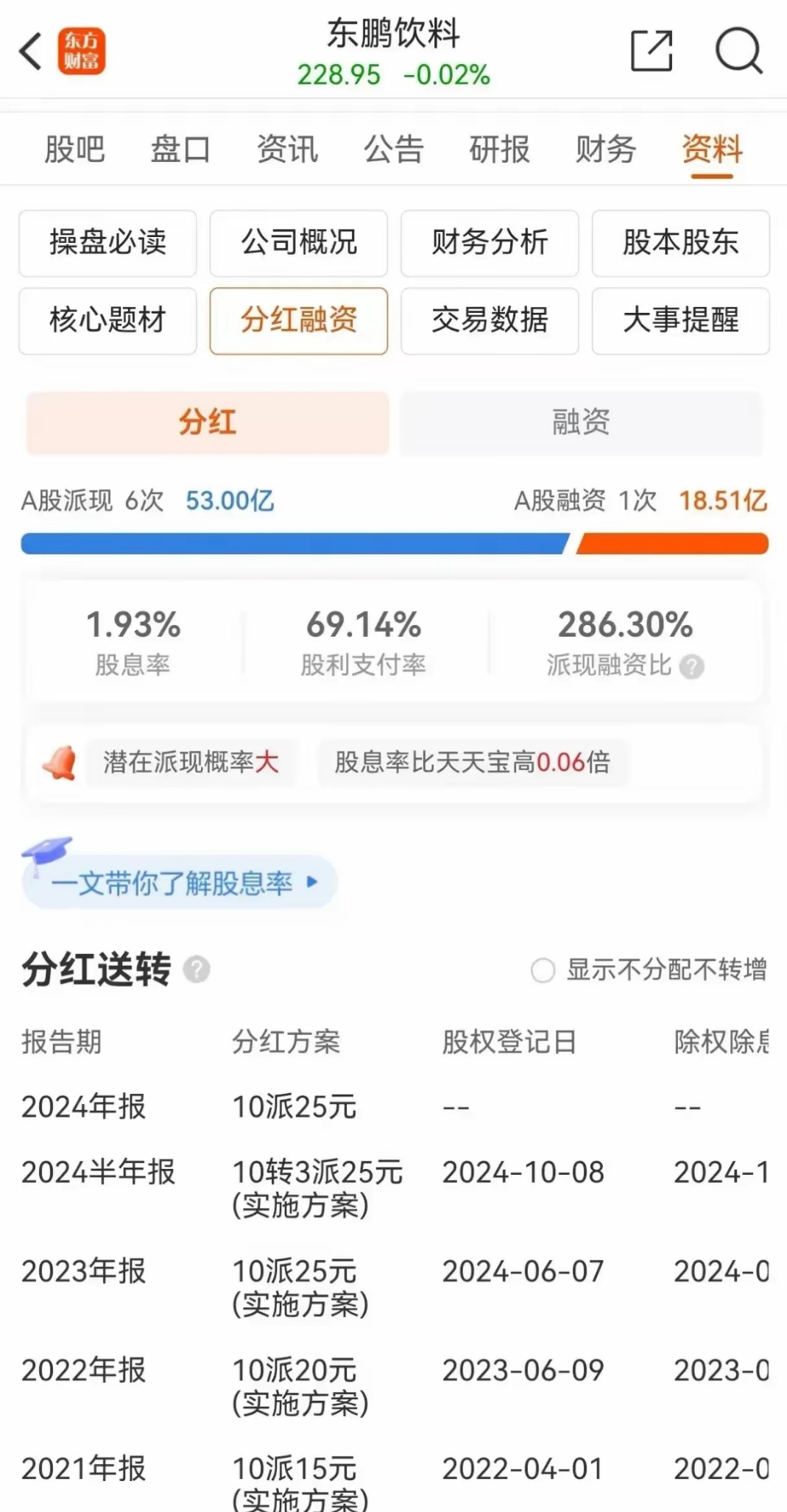Switch to the 融资 segment
The image size is (787, 1512).
581,423
